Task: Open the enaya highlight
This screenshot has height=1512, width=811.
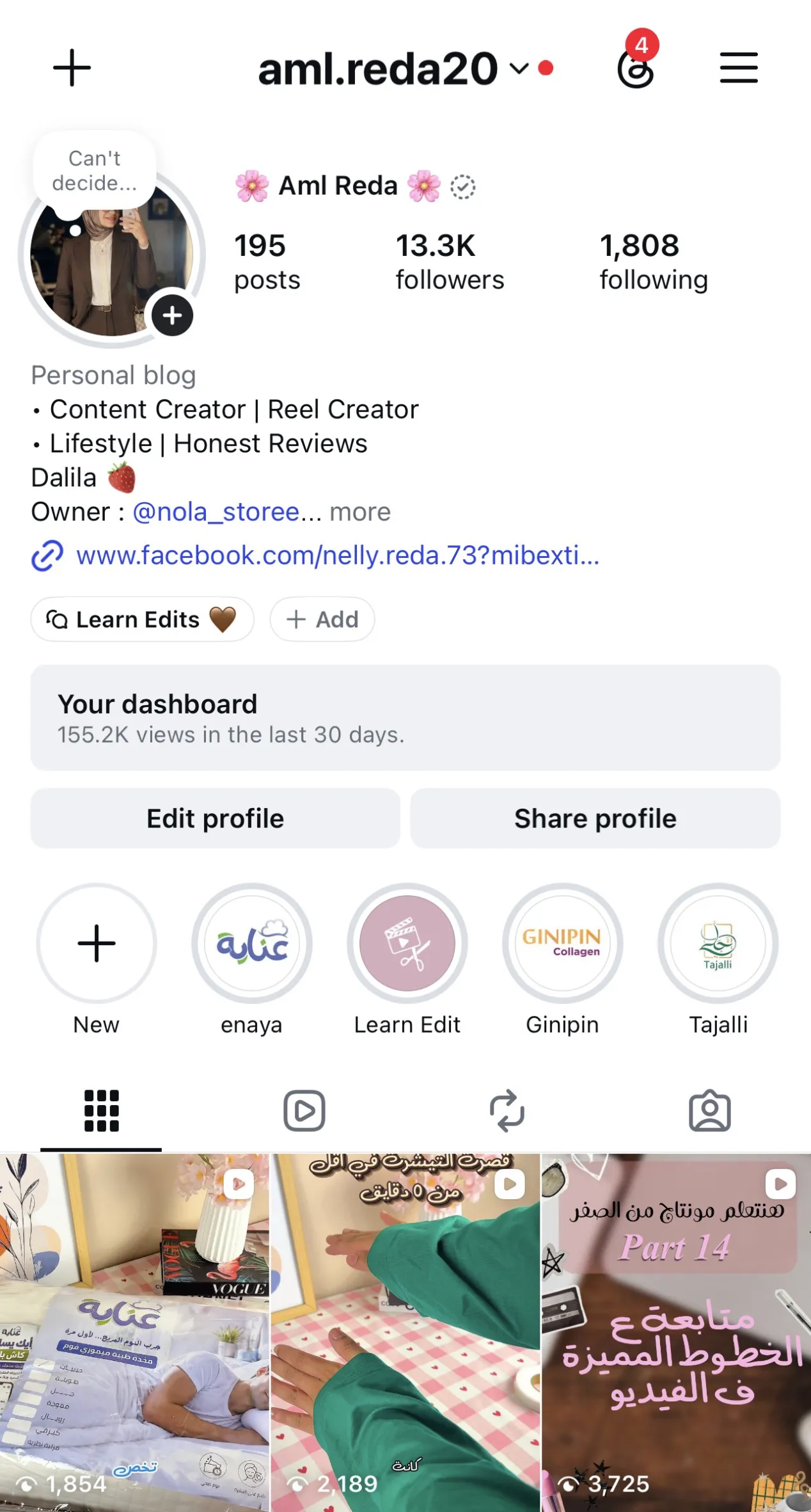Action: (x=252, y=959)
